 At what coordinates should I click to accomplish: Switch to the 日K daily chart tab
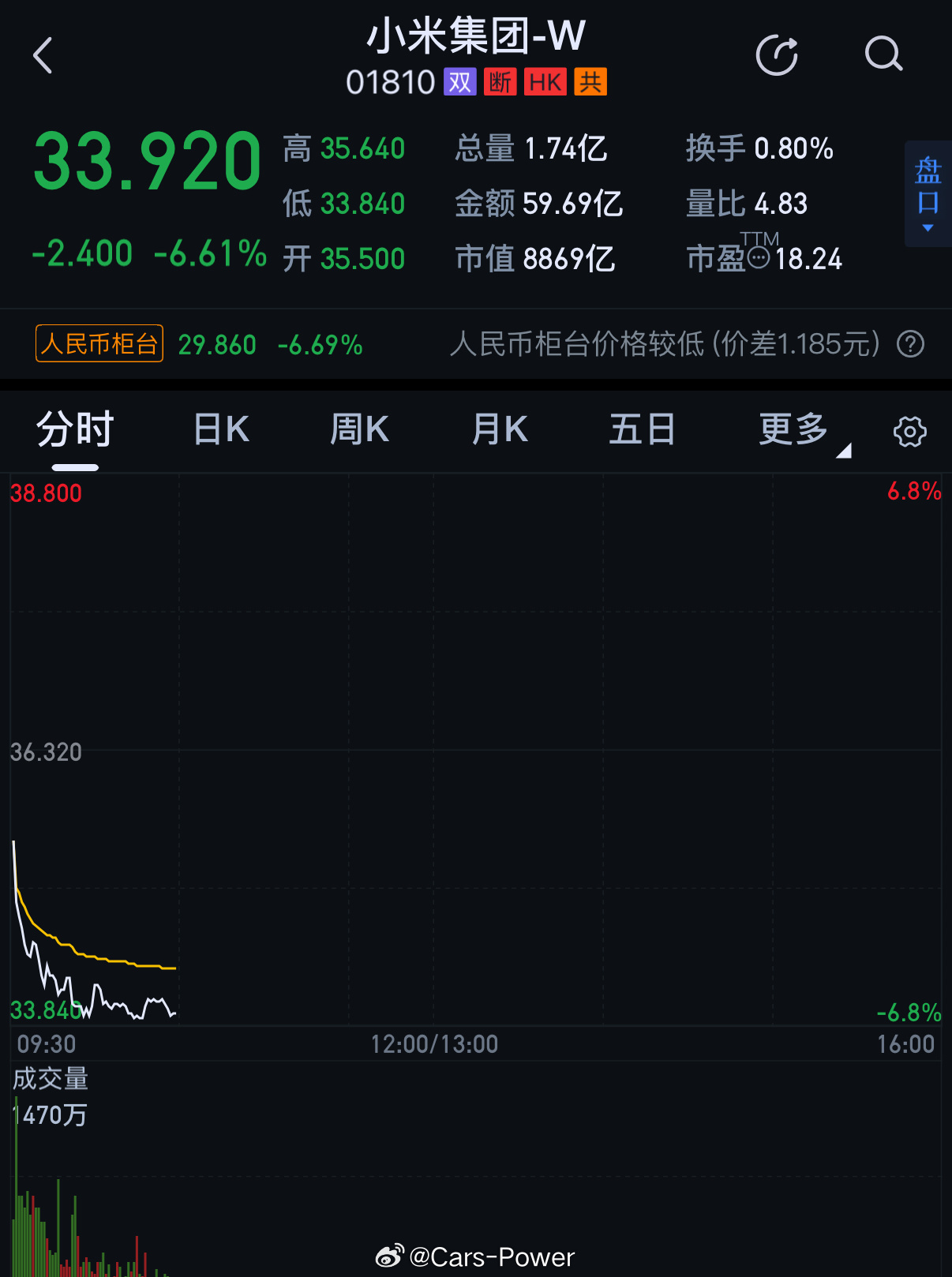pos(221,430)
